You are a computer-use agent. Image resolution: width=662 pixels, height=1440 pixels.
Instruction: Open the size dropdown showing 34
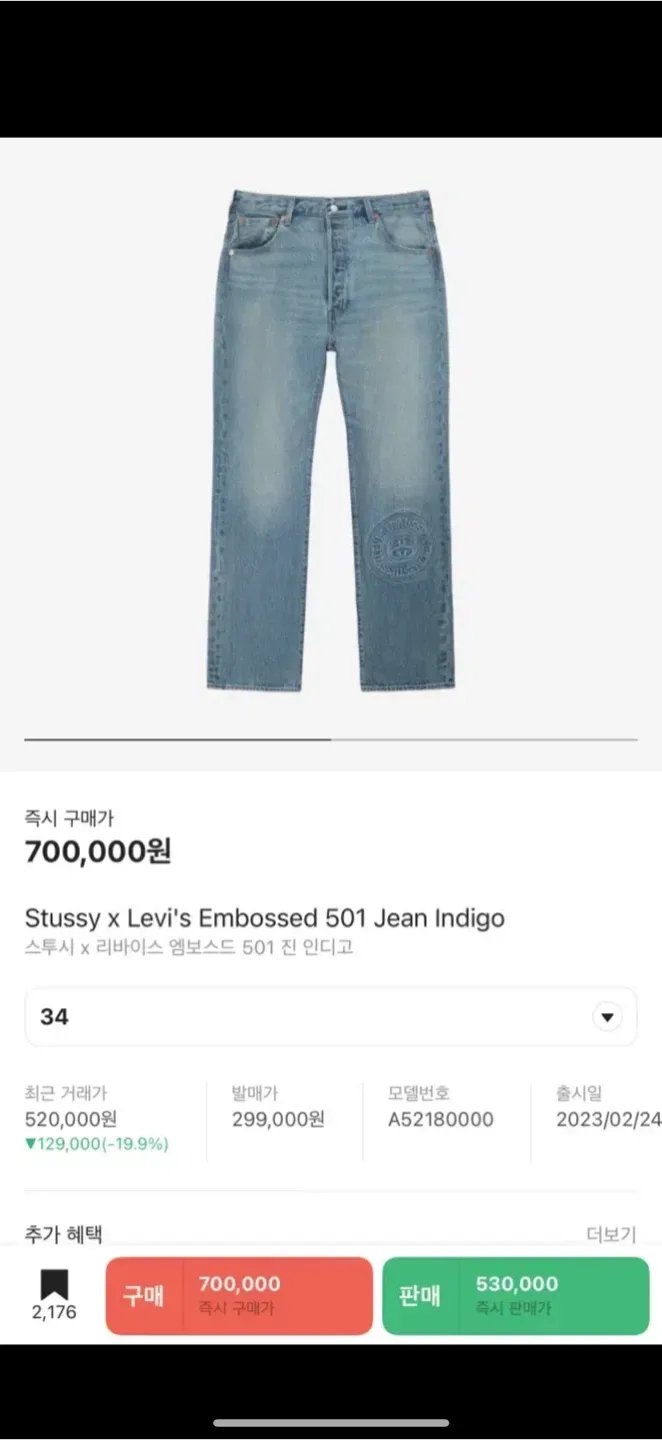[x=330, y=1017]
